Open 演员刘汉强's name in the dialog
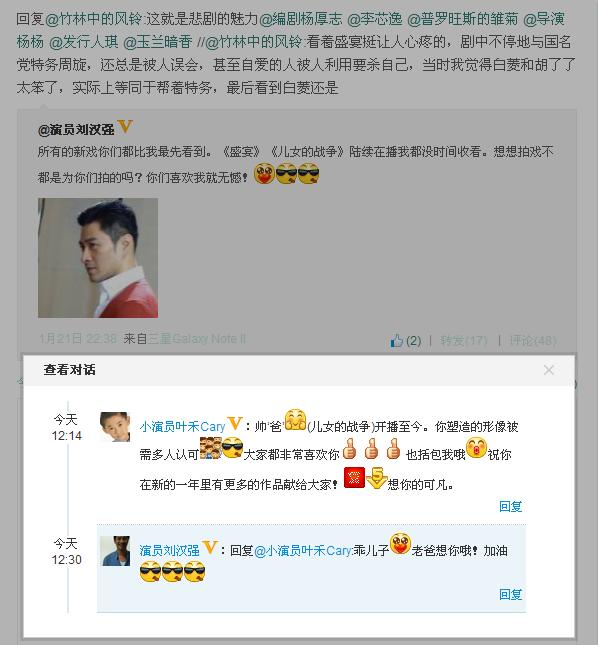The image size is (598, 645). coord(169,550)
